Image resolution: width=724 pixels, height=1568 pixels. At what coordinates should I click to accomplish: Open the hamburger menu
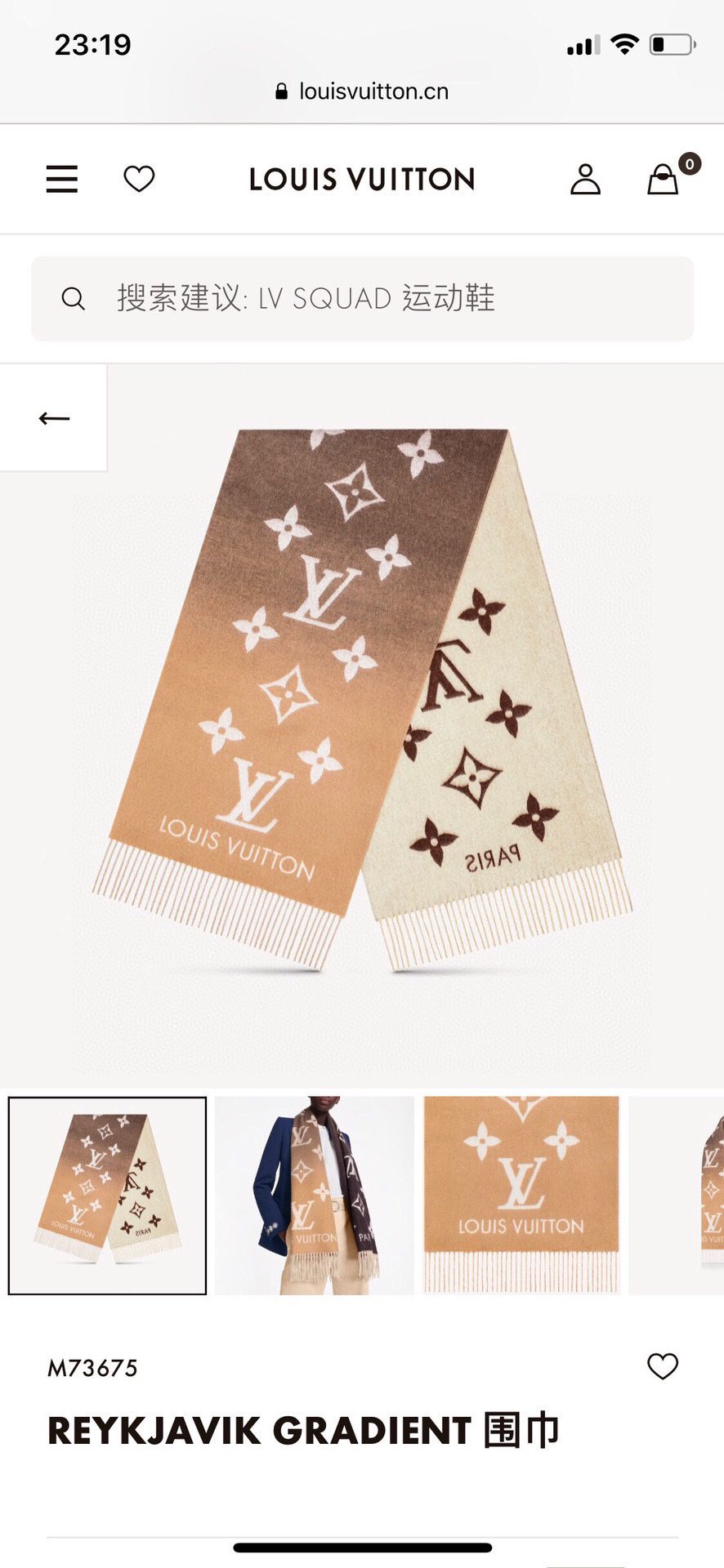coord(62,179)
